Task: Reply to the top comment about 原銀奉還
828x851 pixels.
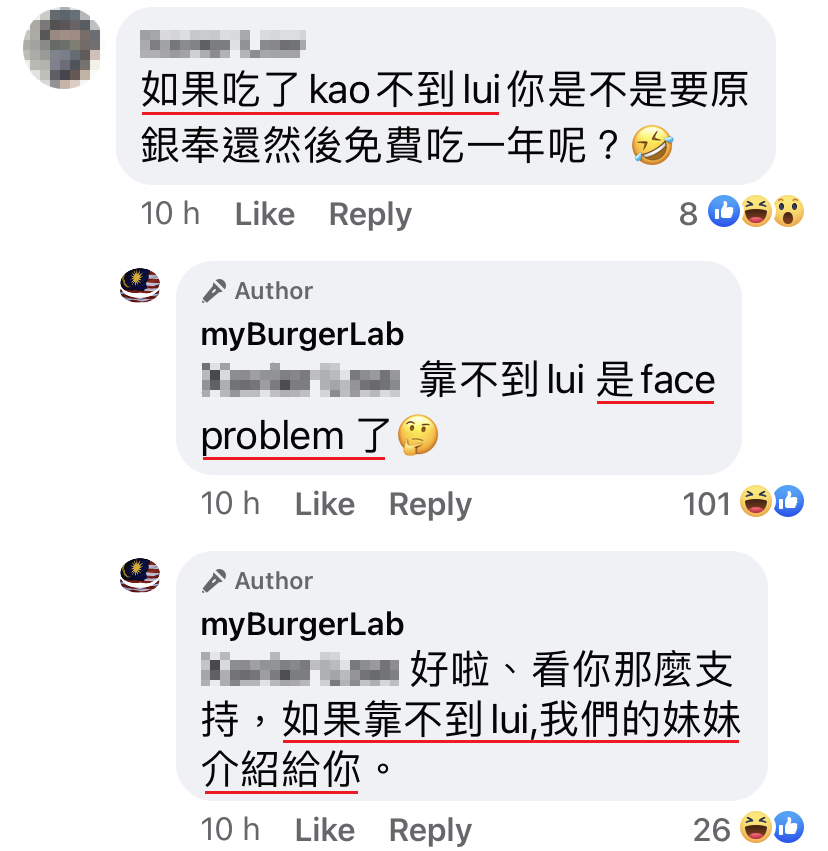Action: click(370, 214)
